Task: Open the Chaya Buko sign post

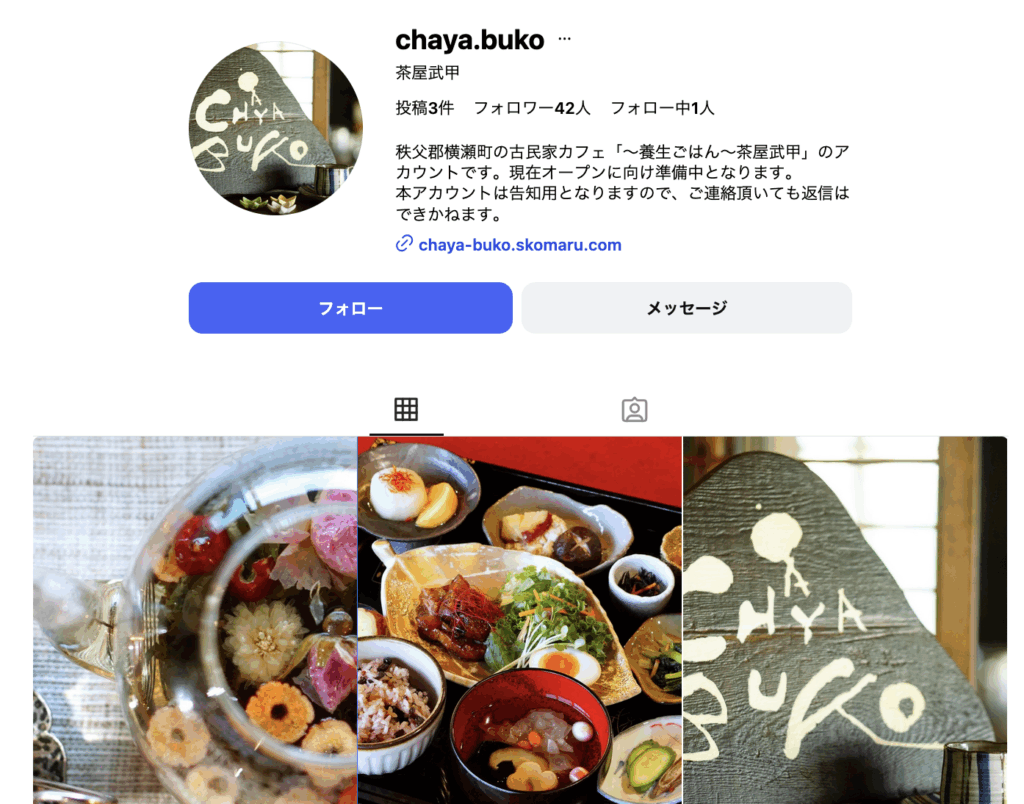Action: tap(844, 620)
